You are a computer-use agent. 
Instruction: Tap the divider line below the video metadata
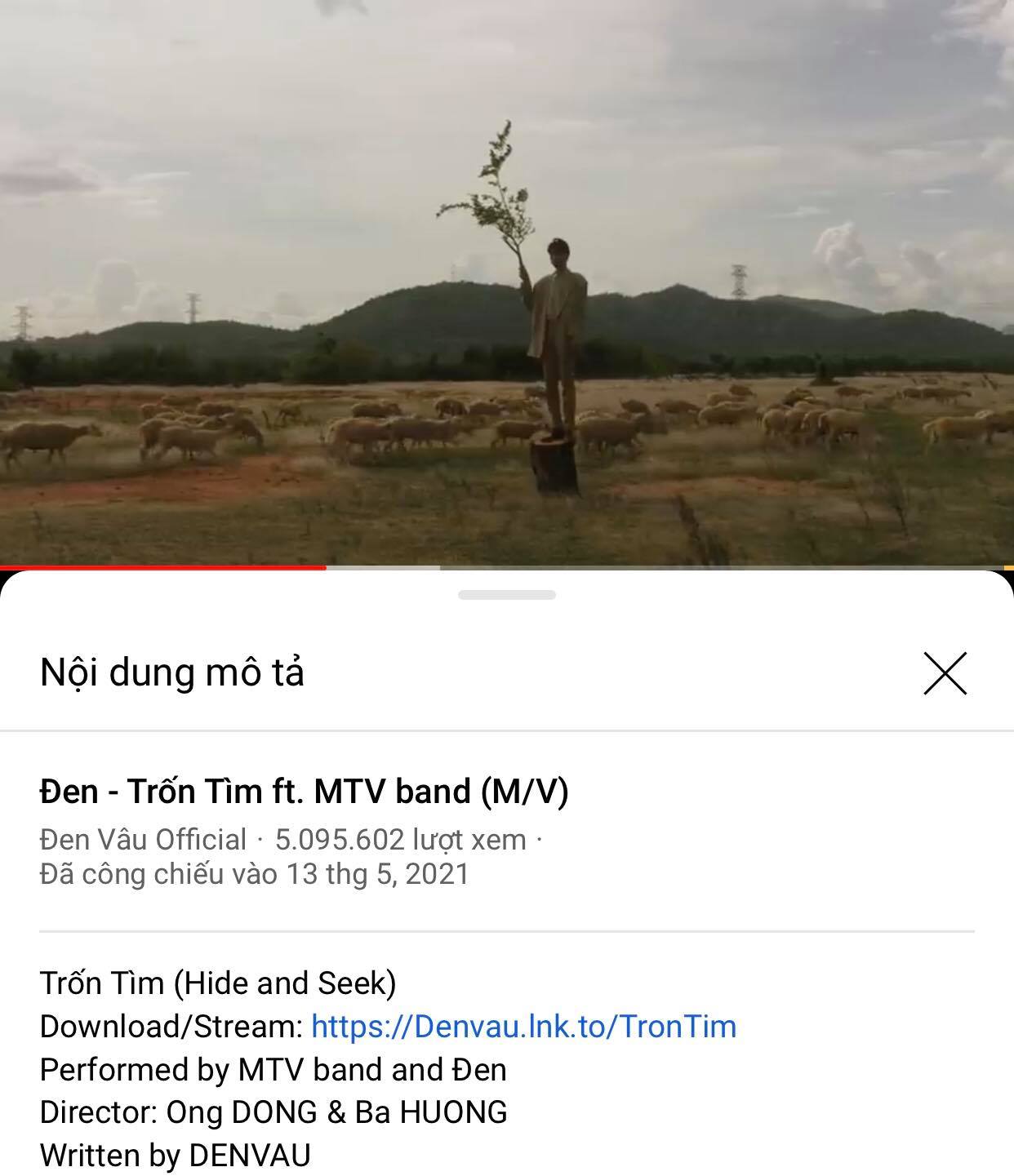[x=506, y=929]
